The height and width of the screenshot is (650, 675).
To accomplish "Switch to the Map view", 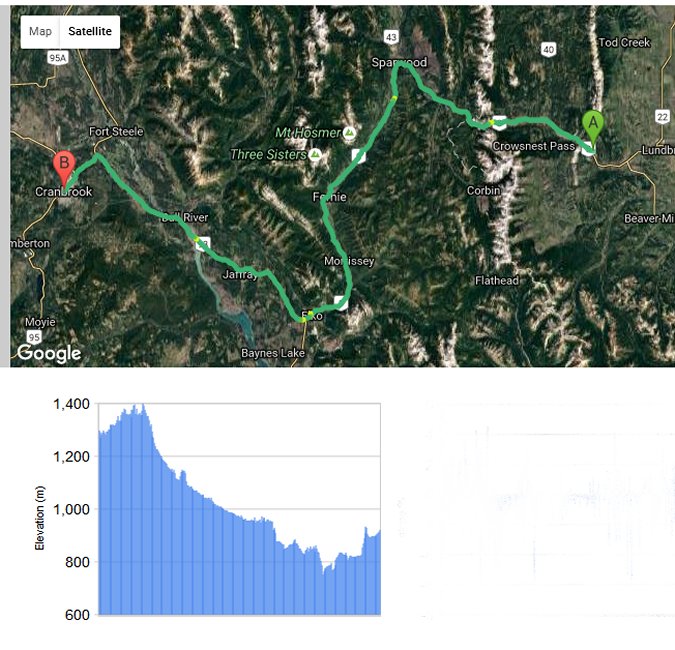I will [40, 32].
